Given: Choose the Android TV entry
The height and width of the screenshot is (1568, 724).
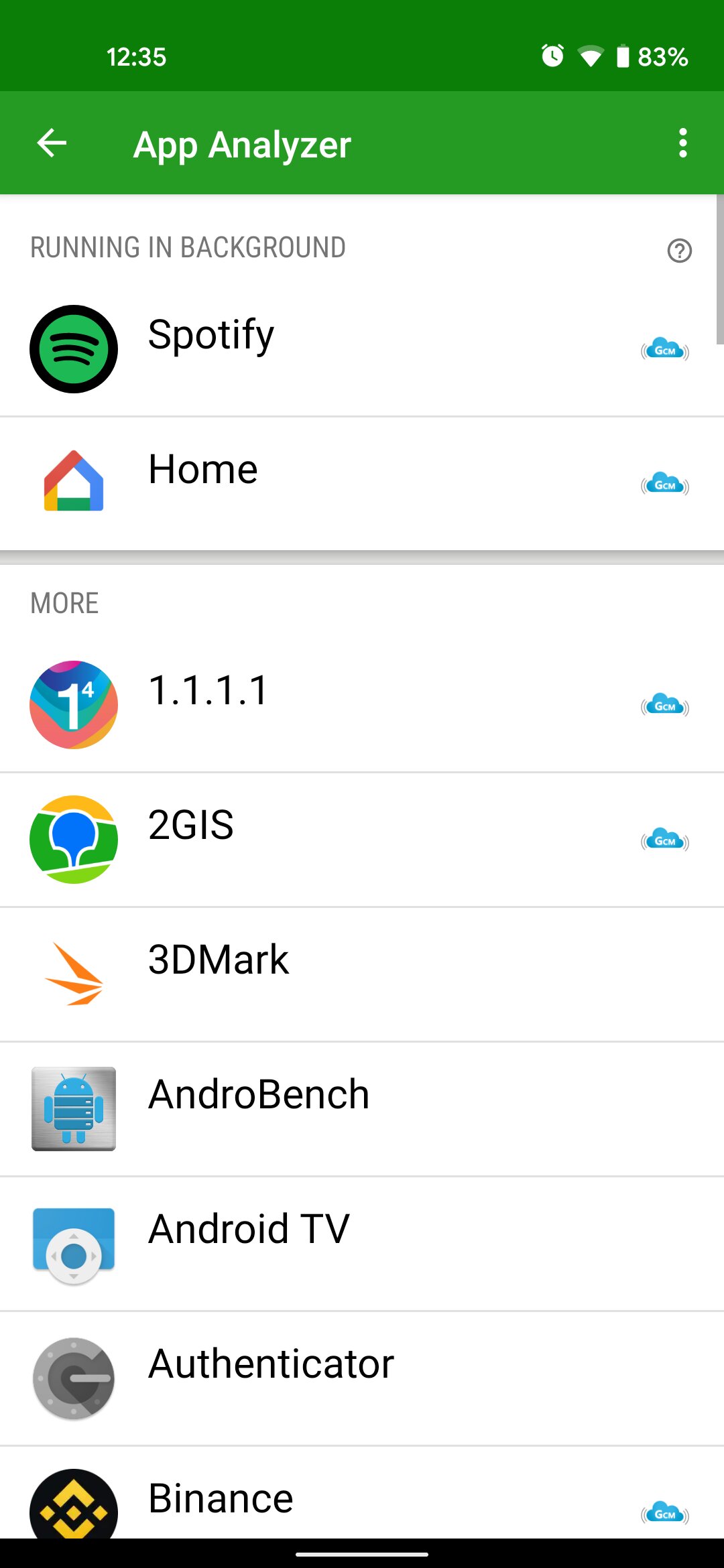Looking at the screenshot, I should (362, 1244).
